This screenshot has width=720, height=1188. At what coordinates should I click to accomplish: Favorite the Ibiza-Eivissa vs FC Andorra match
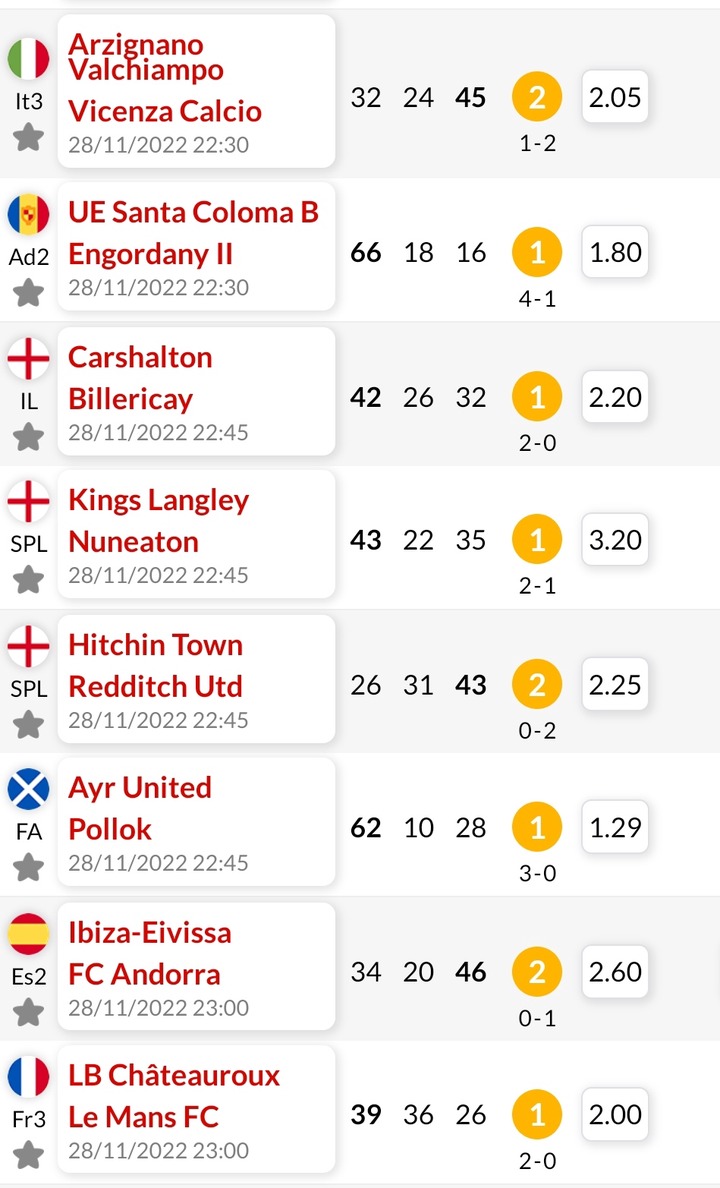(x=29, y=1011)
